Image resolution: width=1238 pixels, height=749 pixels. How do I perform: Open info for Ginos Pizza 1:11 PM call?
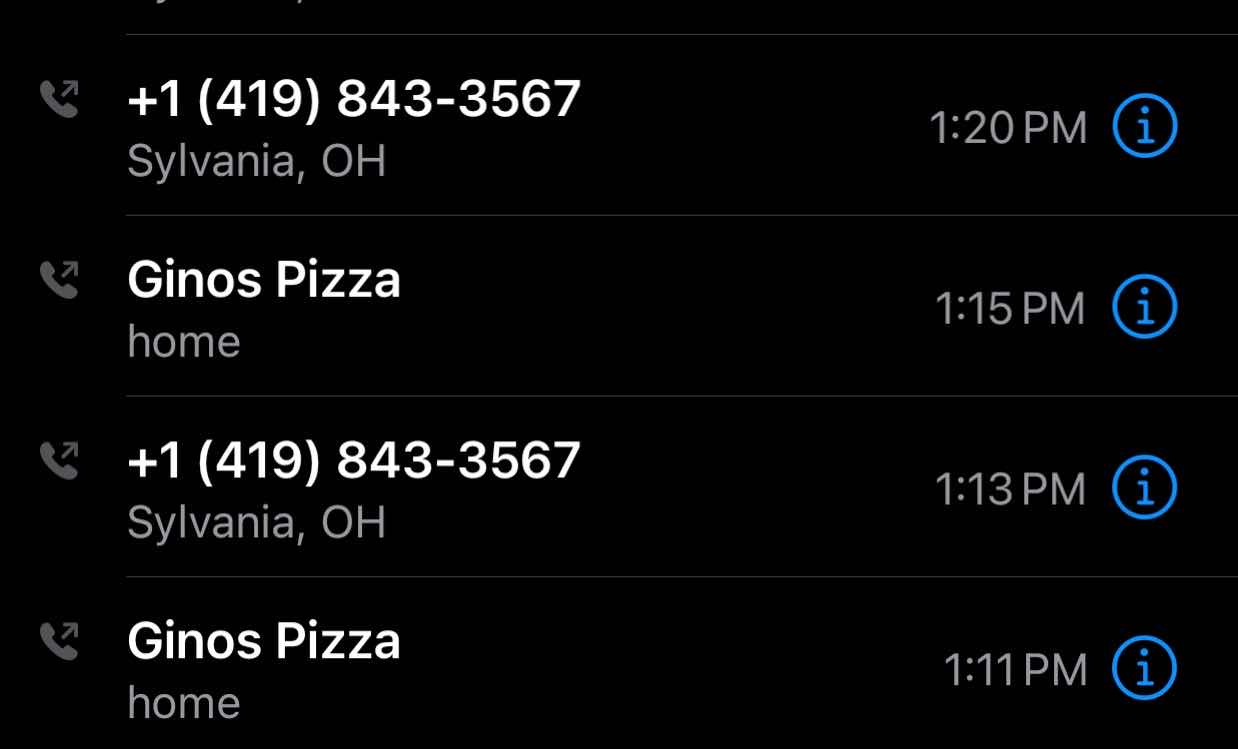(x=1145, y=668)
